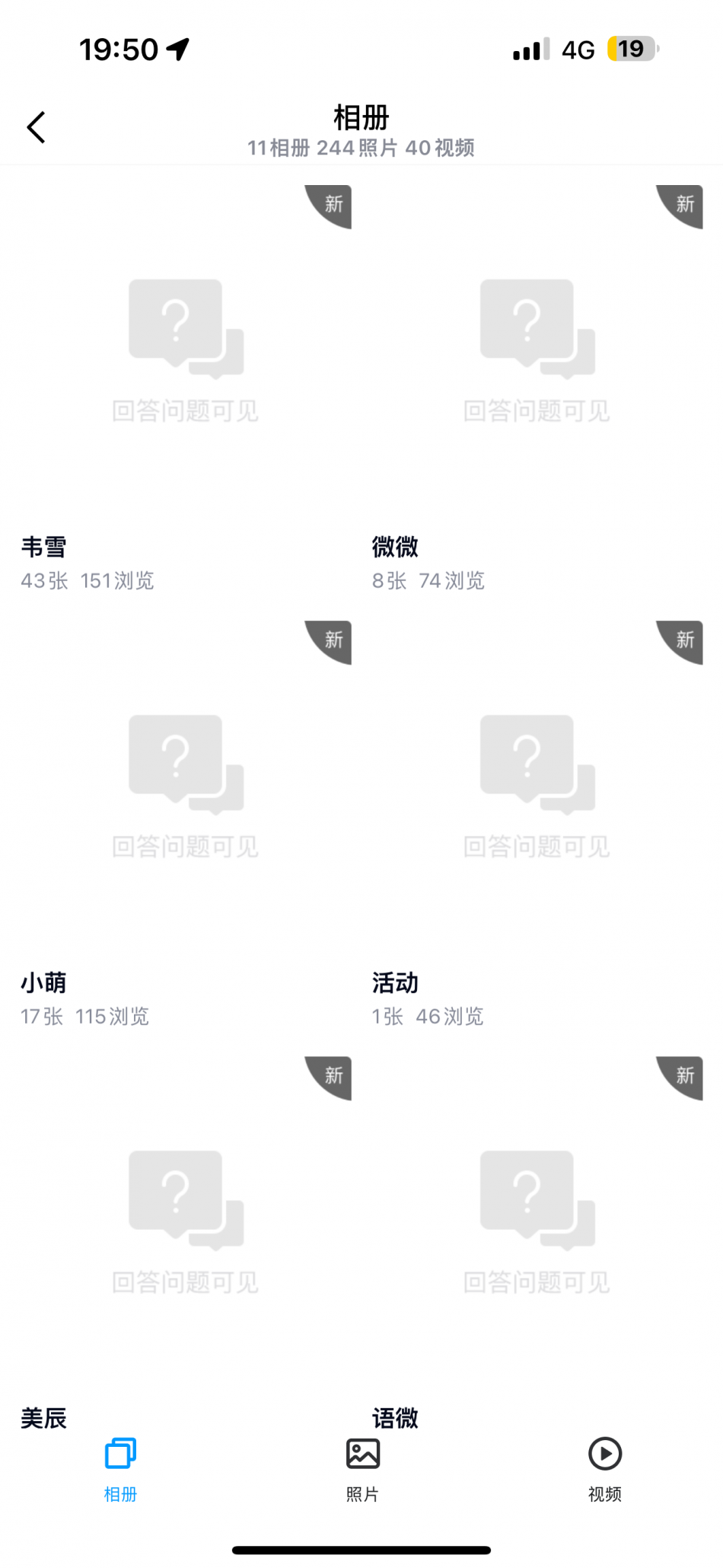Image resolution: width=723 pixels, height=1568 pixels.
Task: Select the 相册 tab
Action: tap(120, 1470)
